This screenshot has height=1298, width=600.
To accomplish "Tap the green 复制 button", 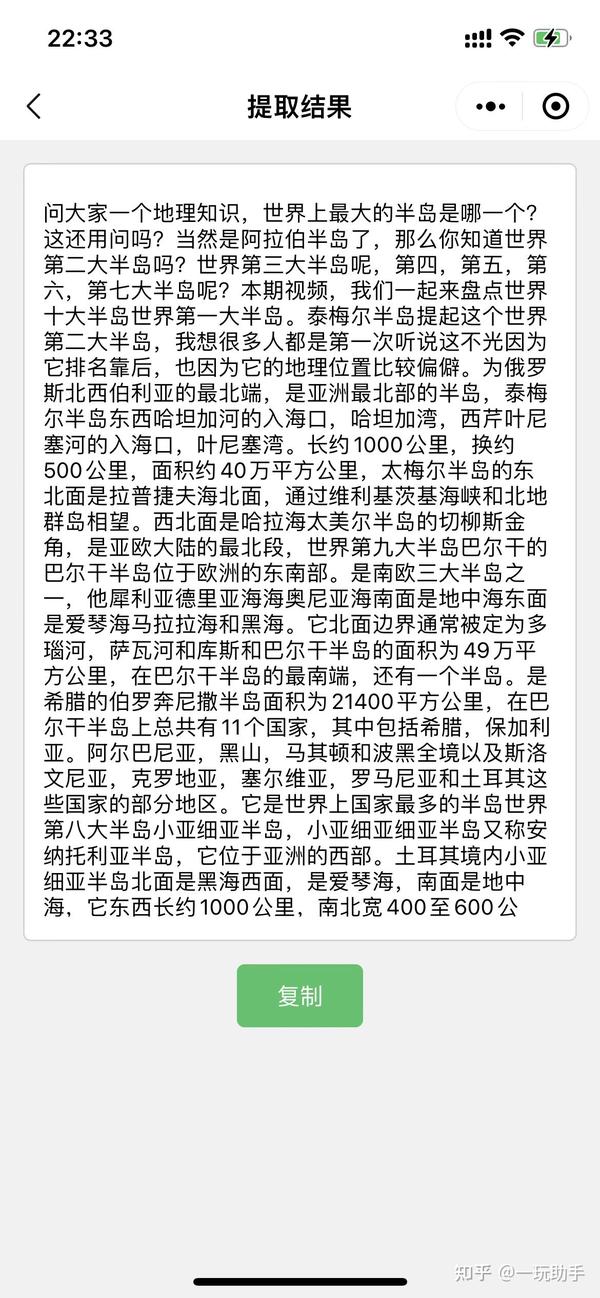I will (x=300, y=995).
